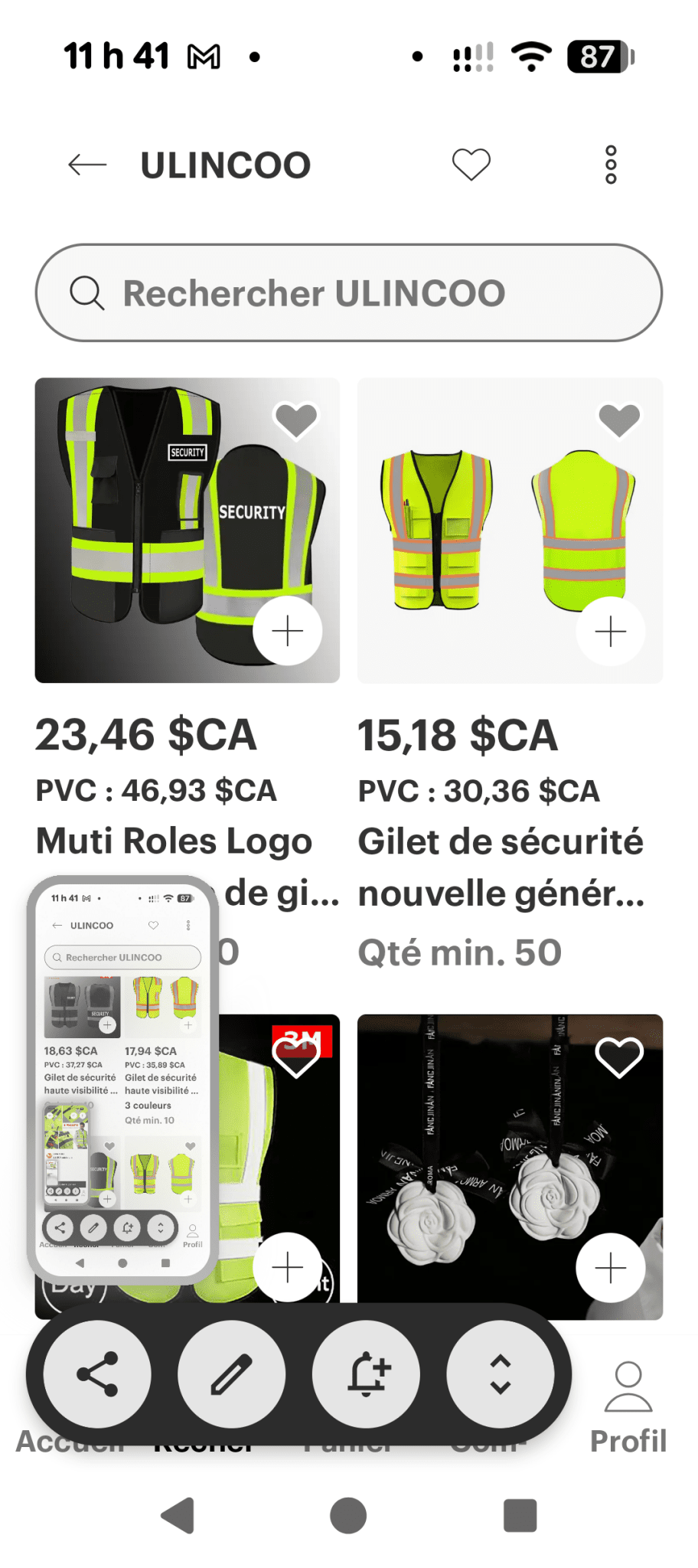Expand details of the 23,46 $CA vest listing

[287, 629]
